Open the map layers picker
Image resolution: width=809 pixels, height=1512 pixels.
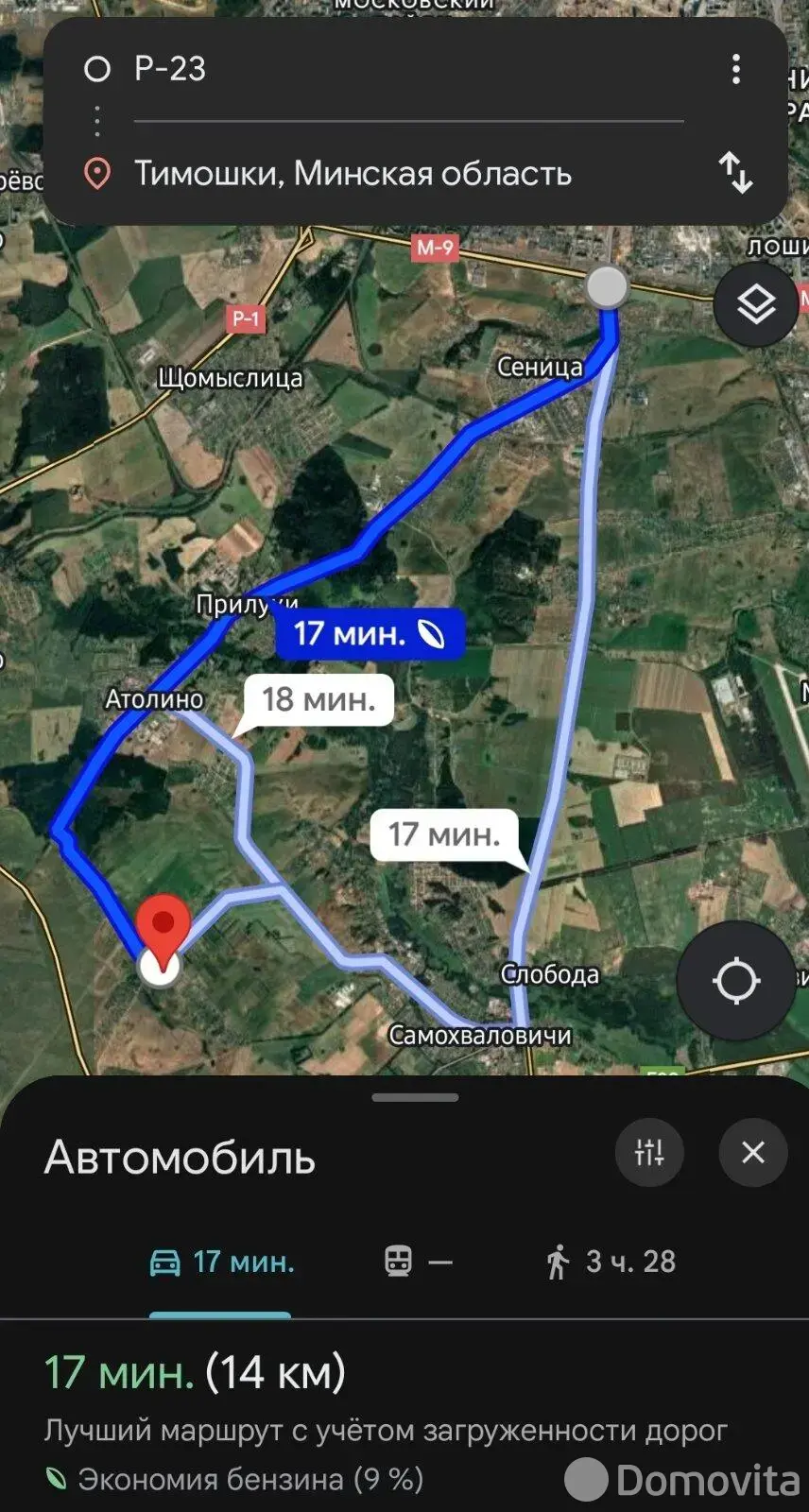point(756,306)
